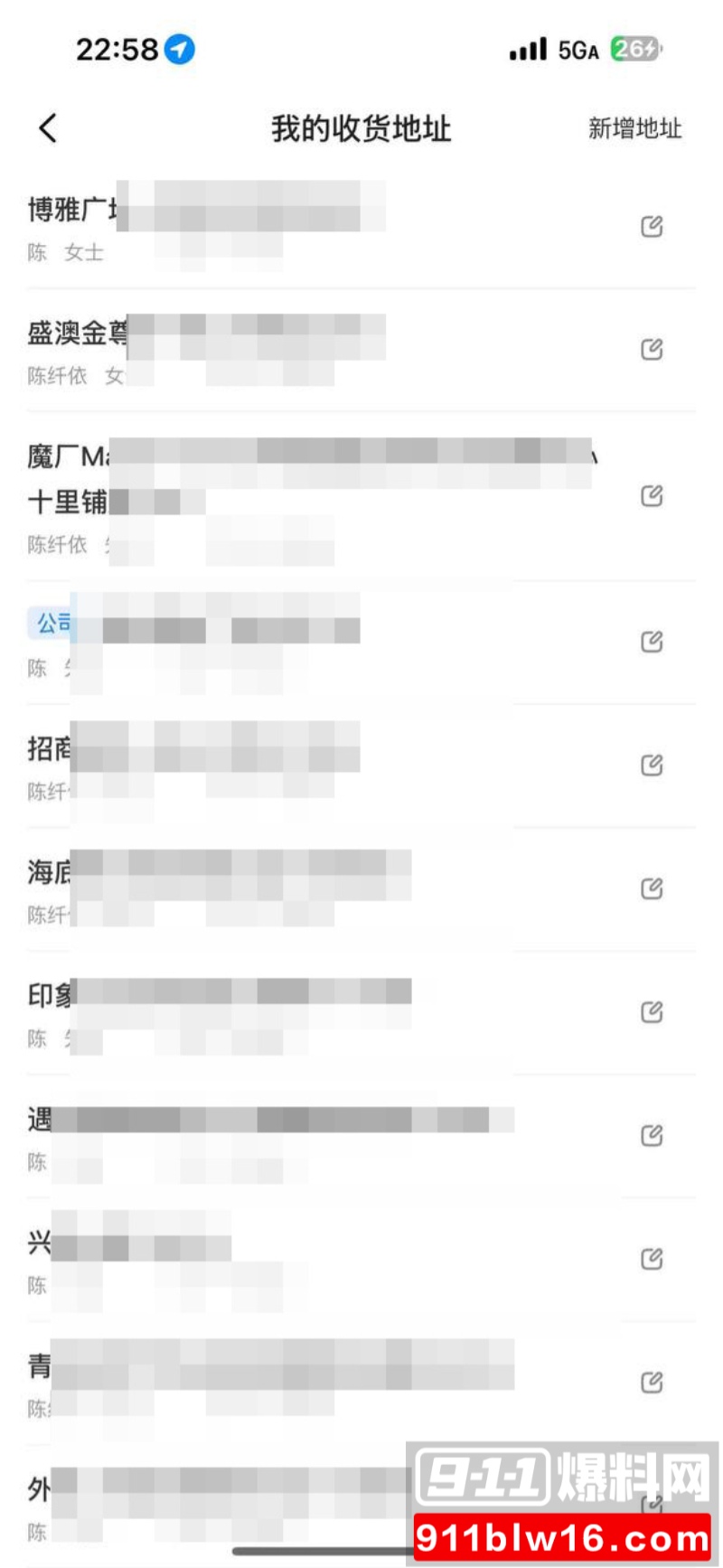The image size is (723, 1568).
Task: Go back using the left chevron
Action: pos(47,128)
